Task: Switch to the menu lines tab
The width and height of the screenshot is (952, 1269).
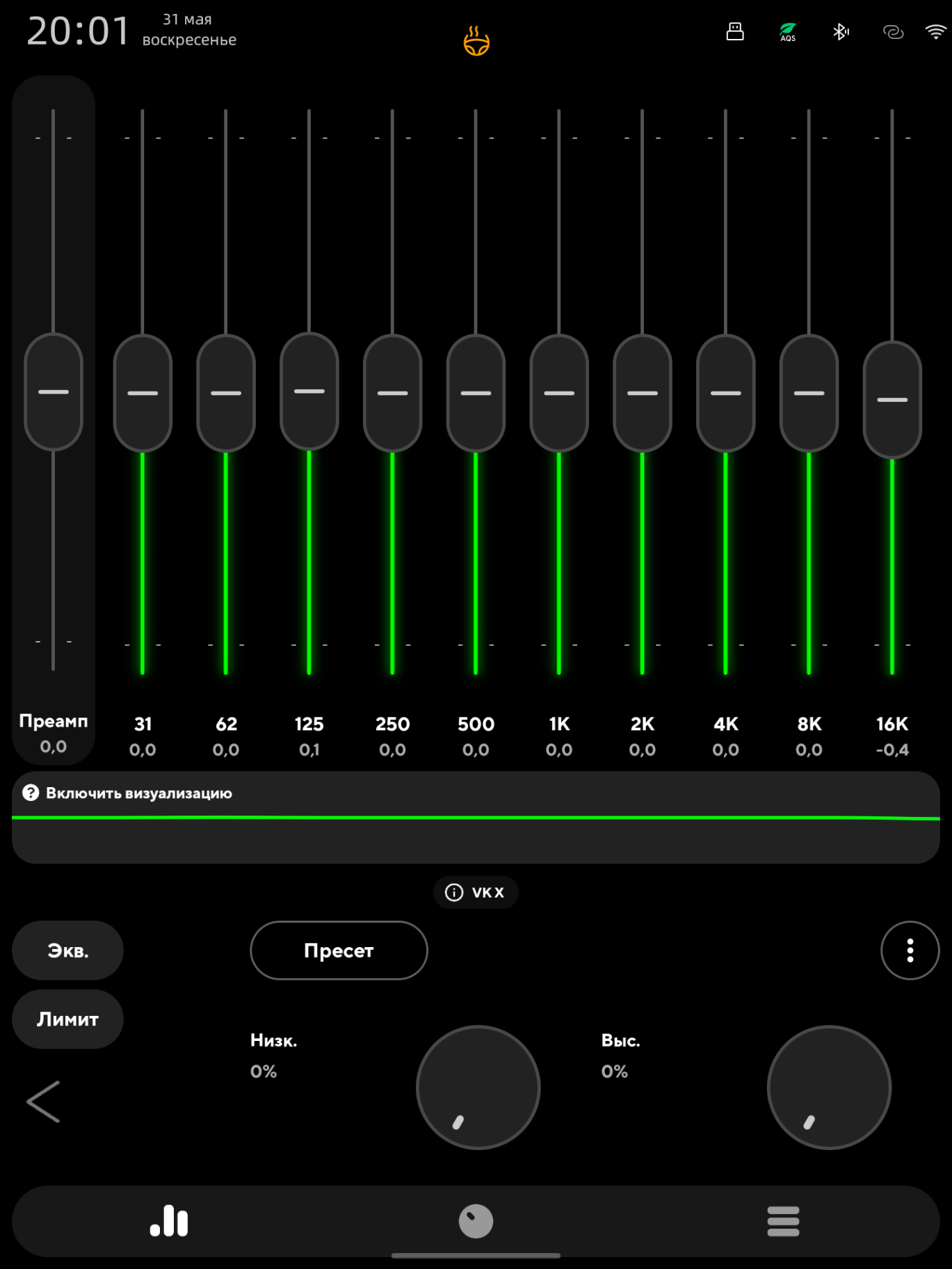Action: point(783,1221)
